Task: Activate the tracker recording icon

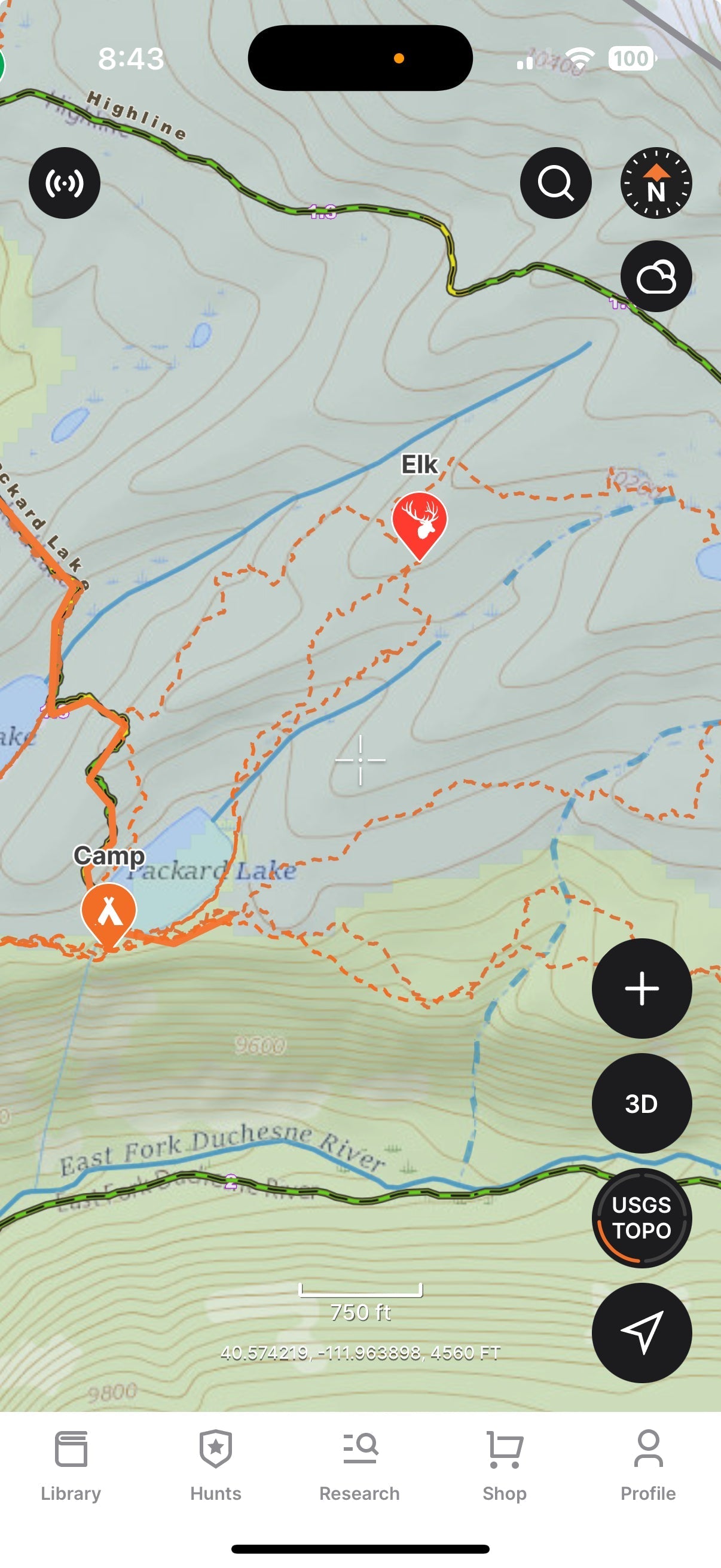Action: pyautogui.click(x=65, y=182)
